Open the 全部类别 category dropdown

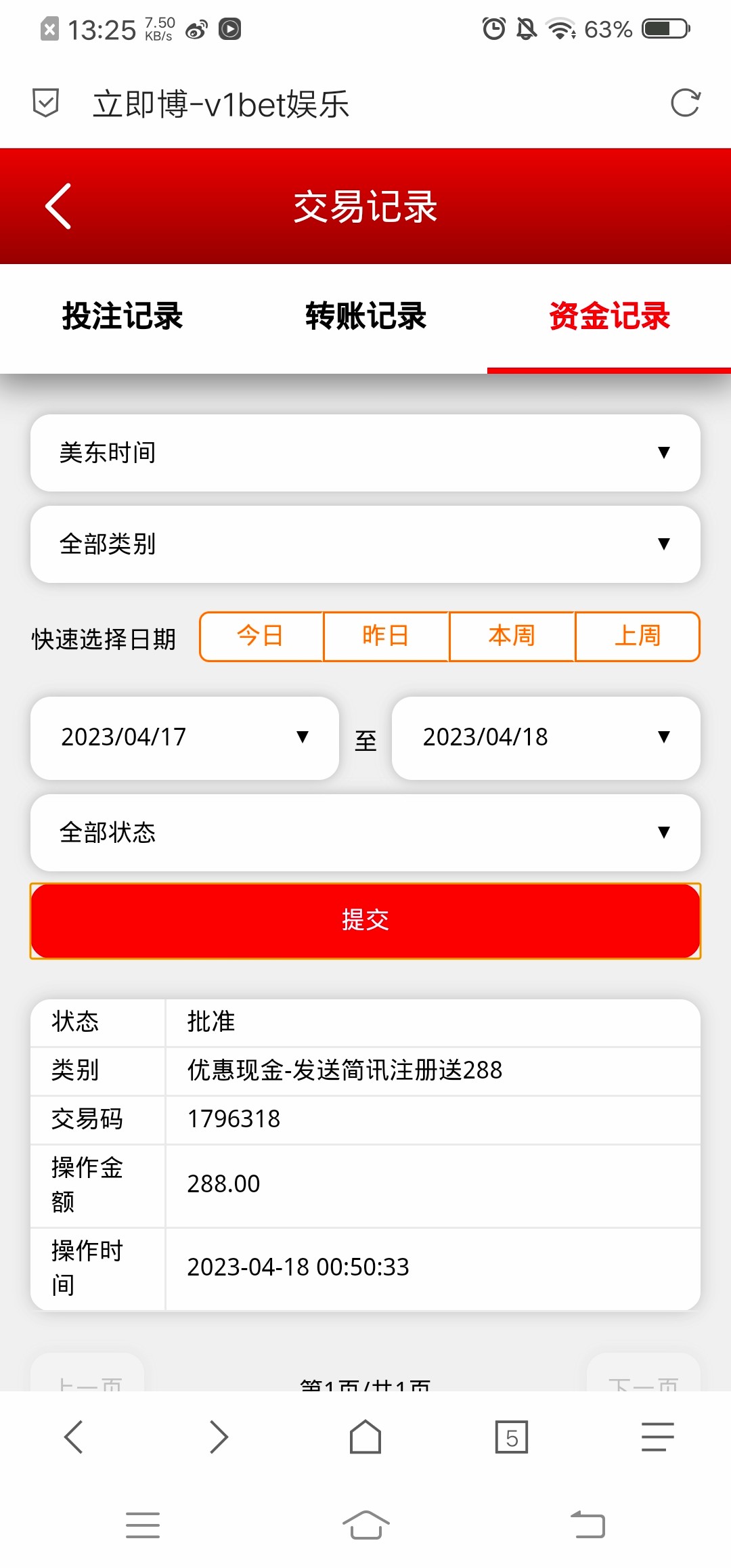click(x=365, y=544)
